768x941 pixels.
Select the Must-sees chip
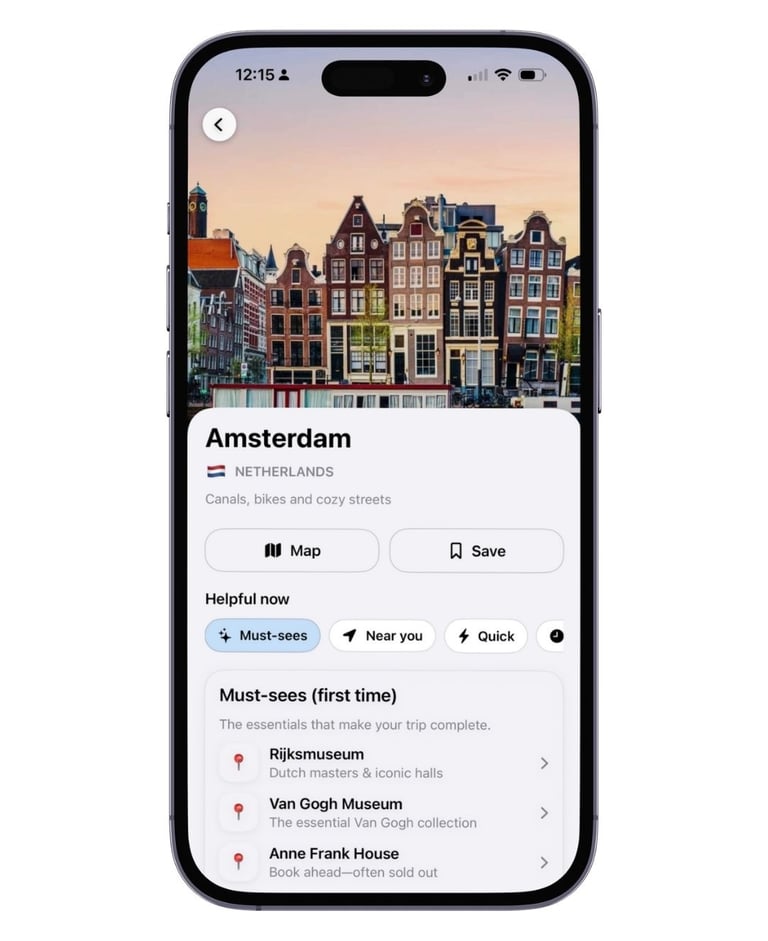(263, 636)
